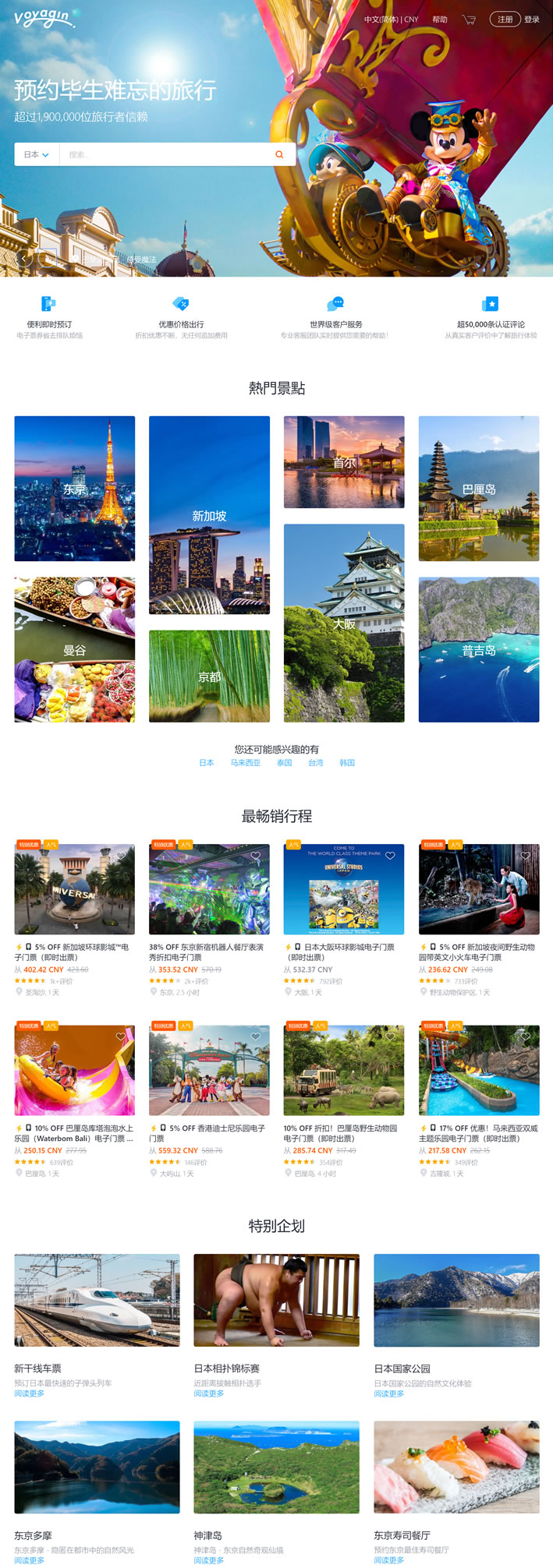Select the 巴厘岛 destination tile
This screenshot has height=1568, width=553.
[478, 489]
